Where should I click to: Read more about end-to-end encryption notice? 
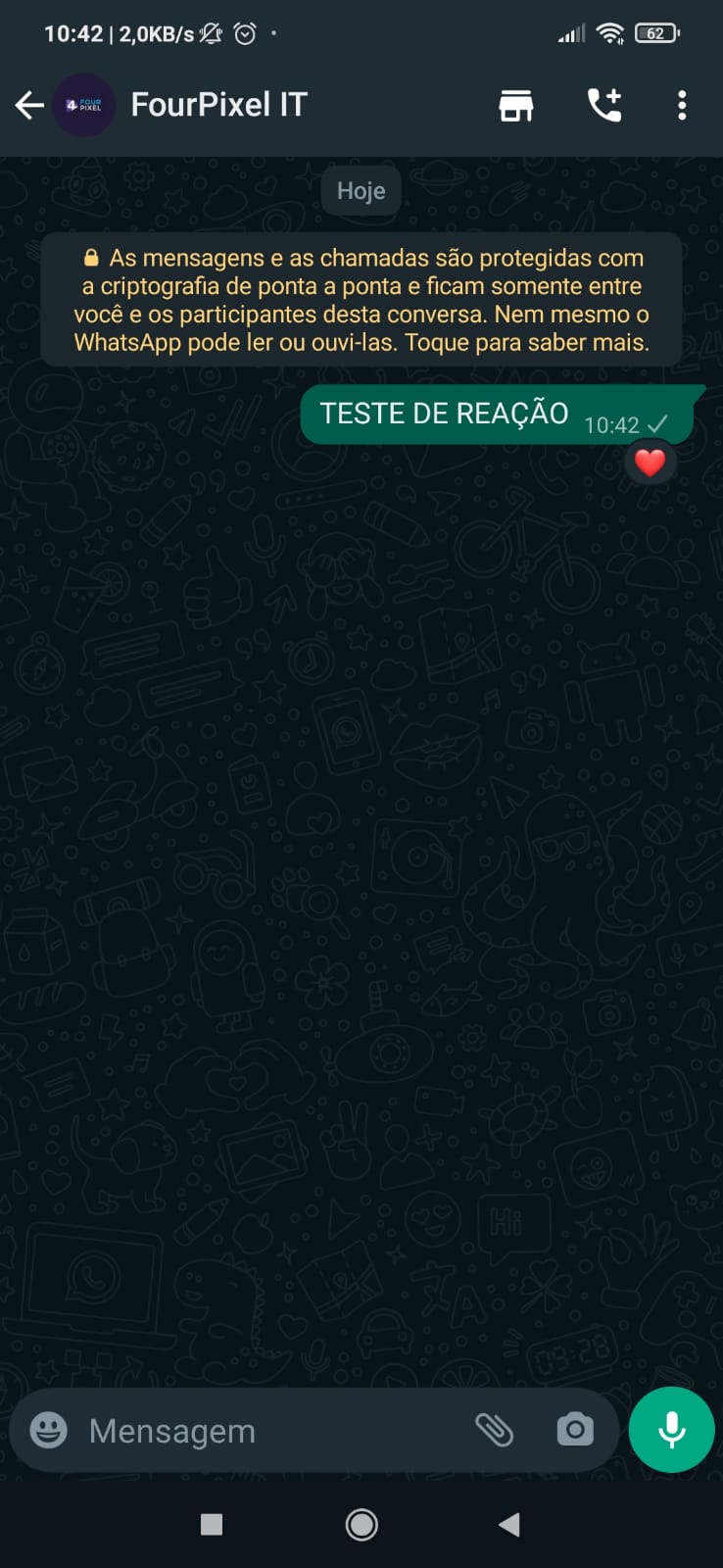coord(361,300)
